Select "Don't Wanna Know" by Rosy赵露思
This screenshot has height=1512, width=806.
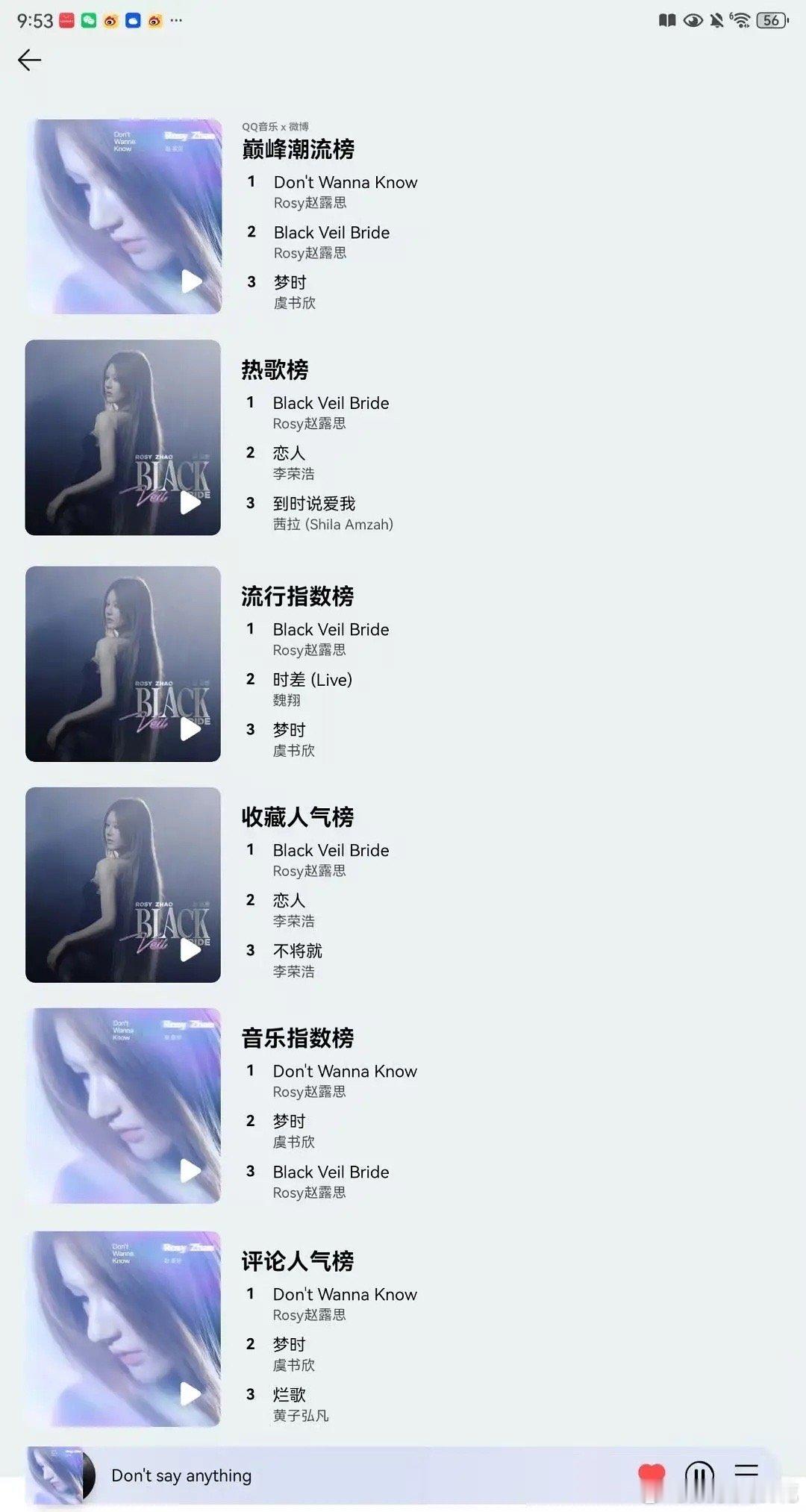click(x=345, y=181)
